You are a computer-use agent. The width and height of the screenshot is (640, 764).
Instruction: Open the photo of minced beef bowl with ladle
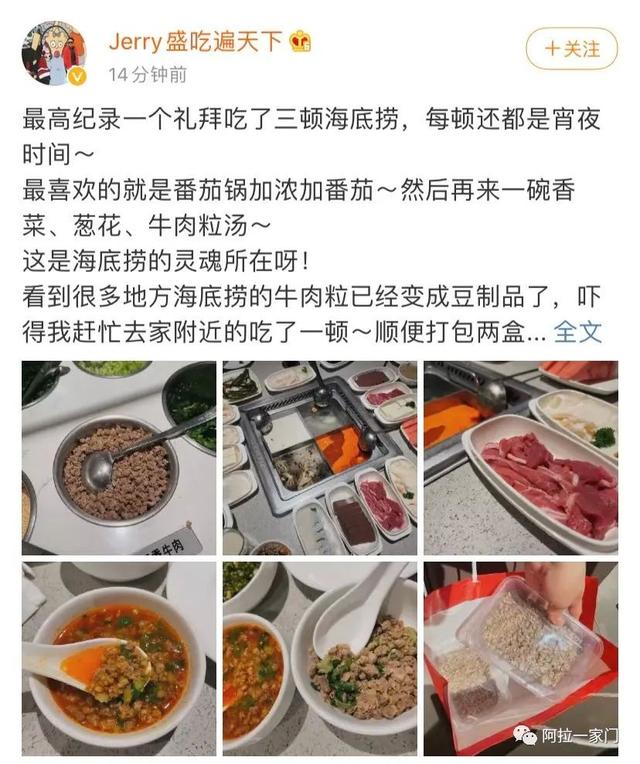point(118,457)
